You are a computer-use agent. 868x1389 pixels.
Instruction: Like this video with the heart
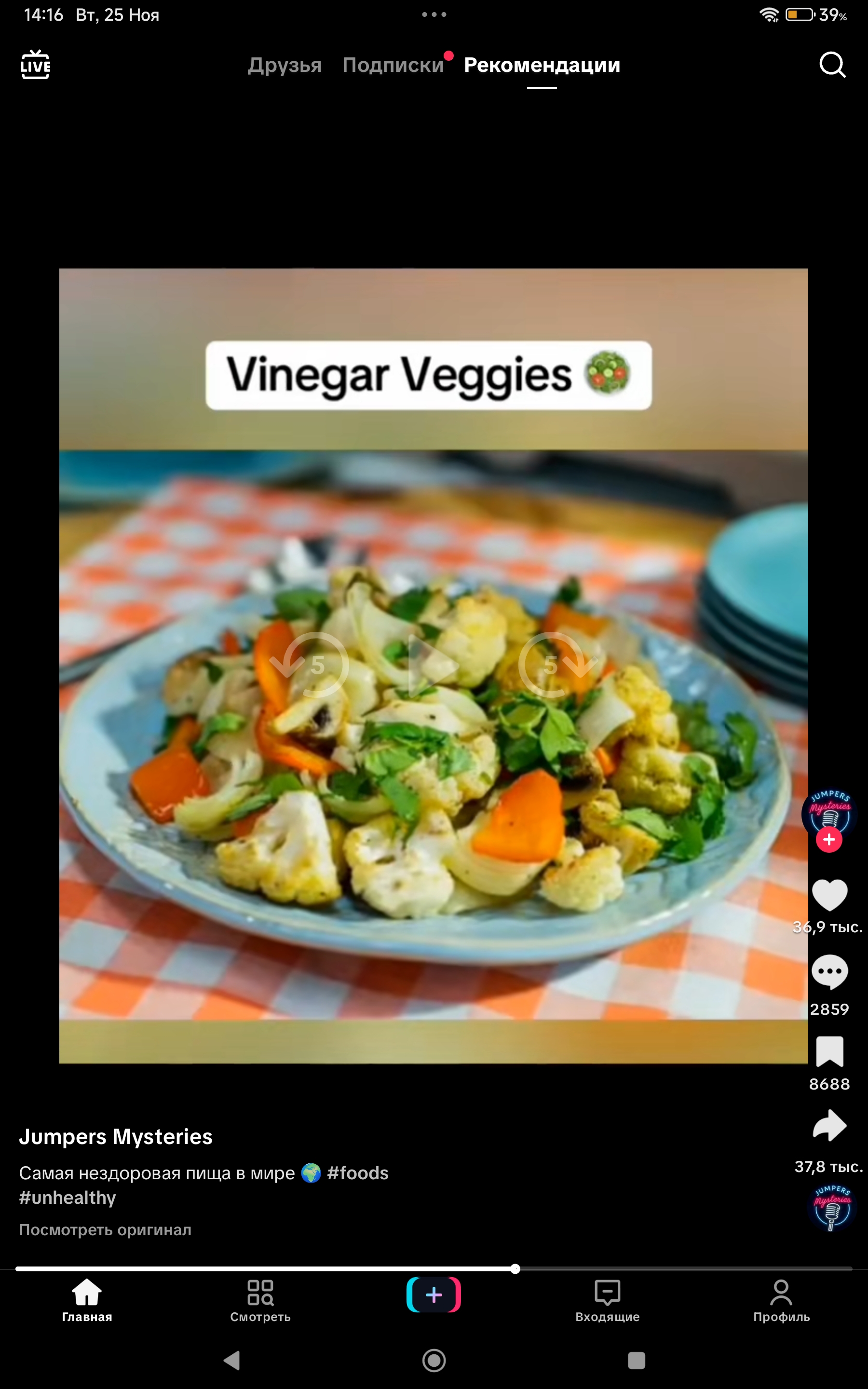[x=829, y=895]
